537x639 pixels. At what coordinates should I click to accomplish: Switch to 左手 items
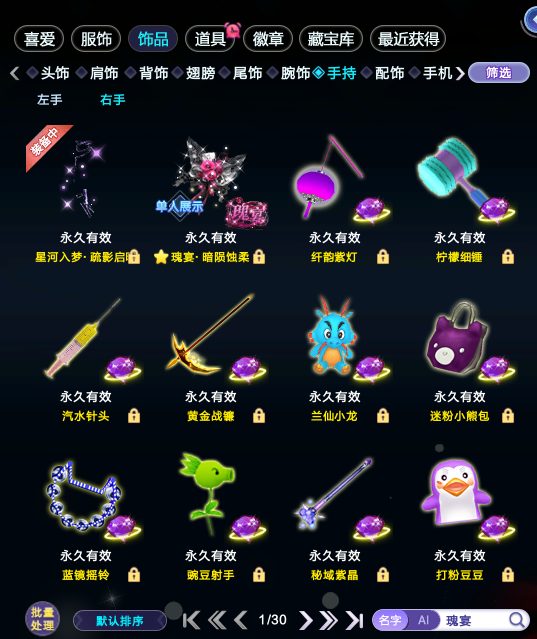coord(49,99)
